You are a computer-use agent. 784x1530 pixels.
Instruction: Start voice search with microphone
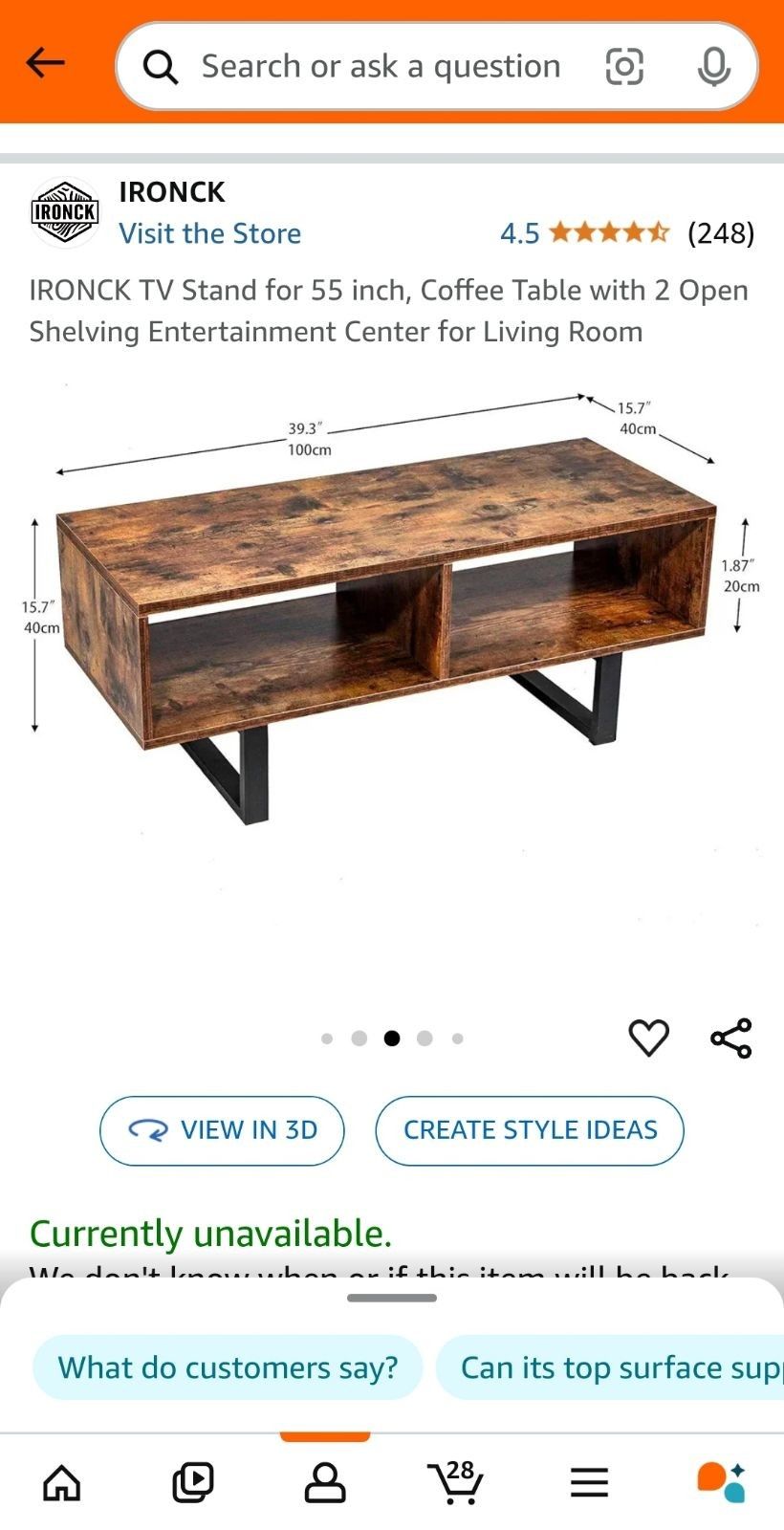click(713, 67)
